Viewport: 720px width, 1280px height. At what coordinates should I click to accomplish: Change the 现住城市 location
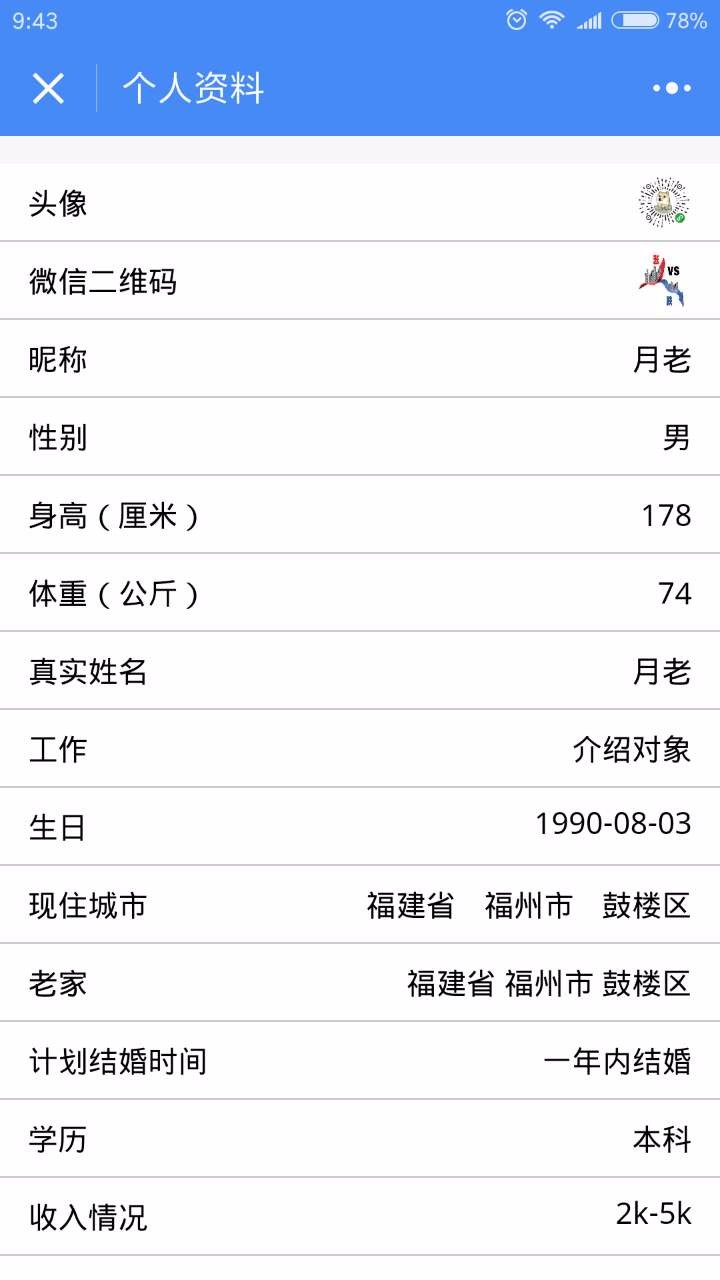point(360,905)
